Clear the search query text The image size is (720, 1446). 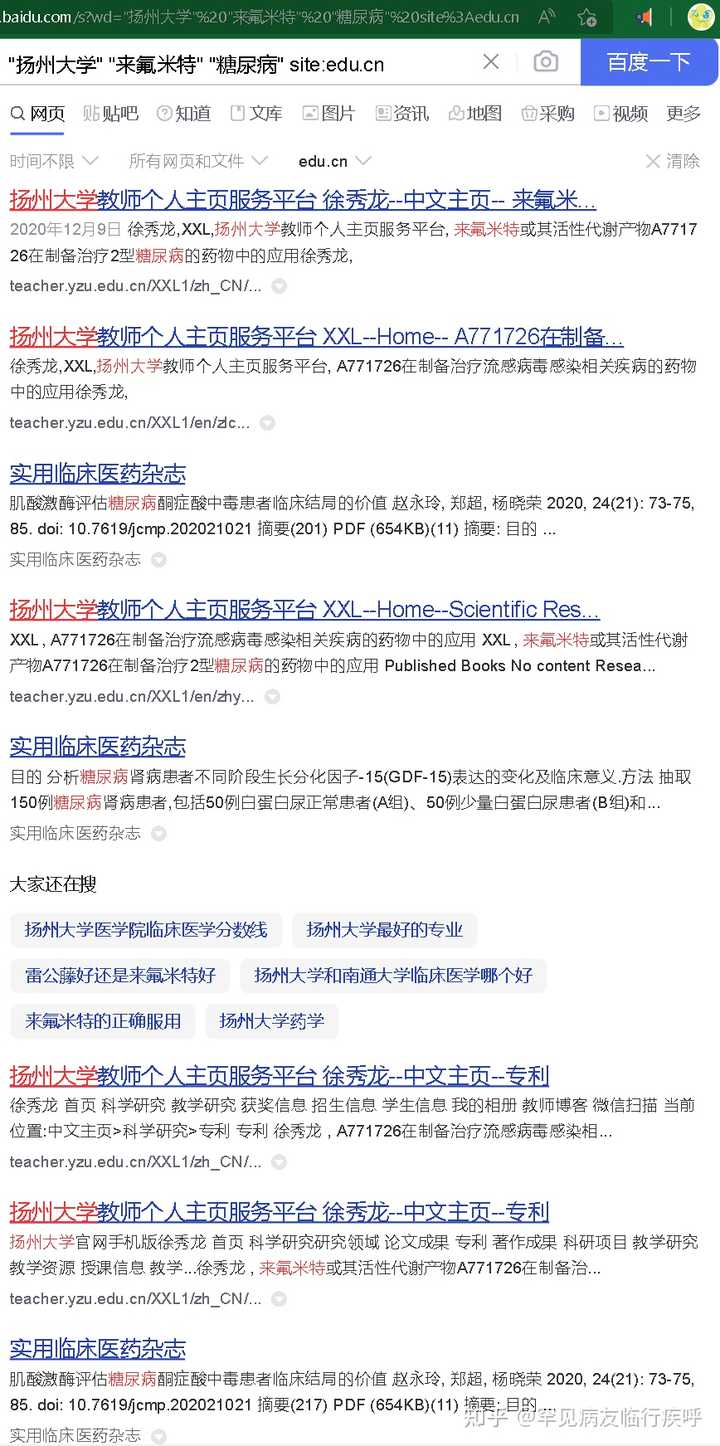click(x=491, y=62)
